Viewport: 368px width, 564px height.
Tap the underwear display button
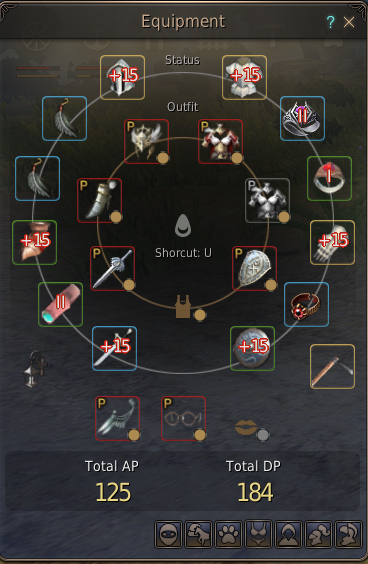point(258,535)
